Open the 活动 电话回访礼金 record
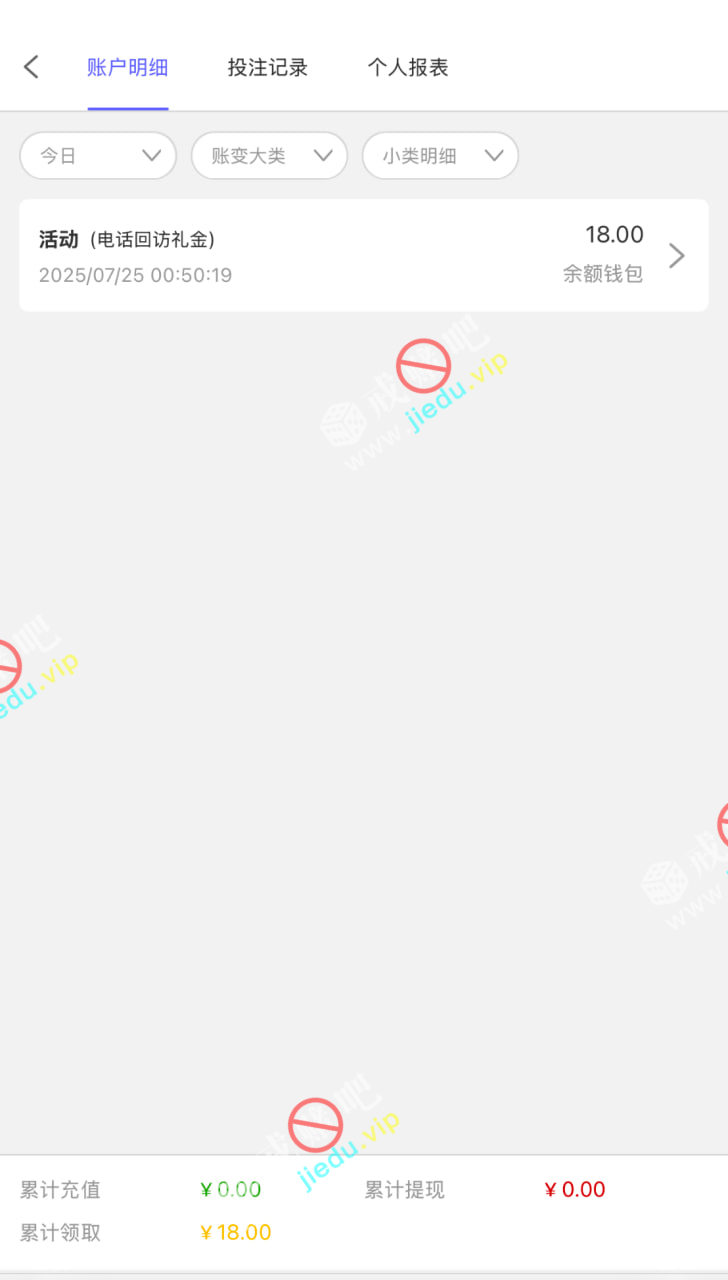 click(363, 255)
